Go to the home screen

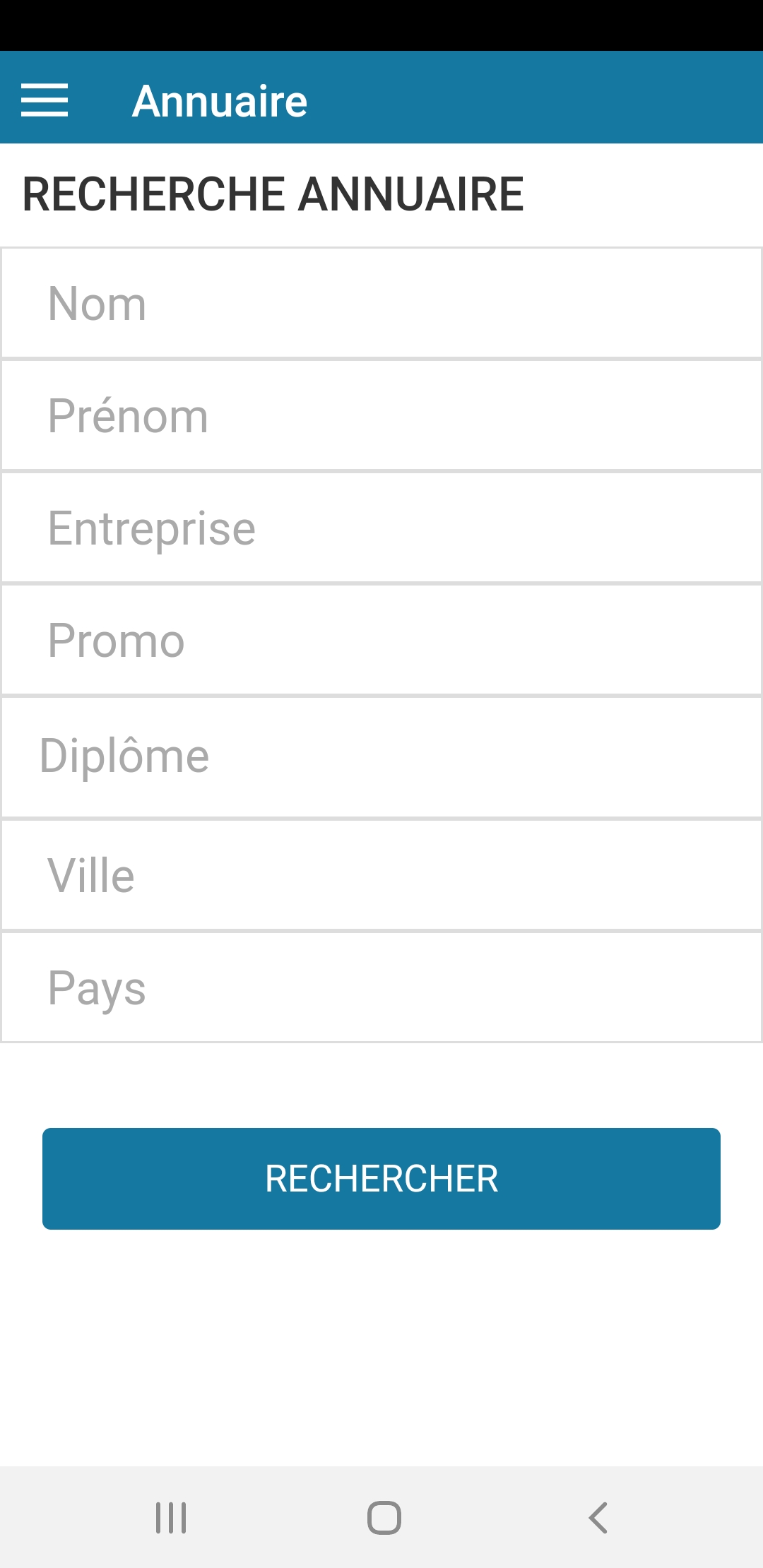click(x=384, y=1517)
